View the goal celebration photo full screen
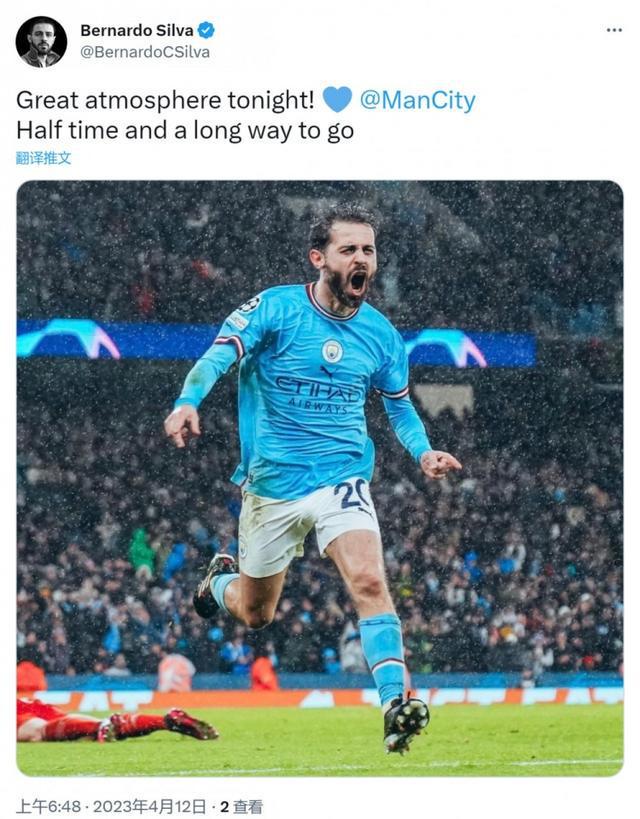The height and width of the screenshot is (819, 640). 320,478
